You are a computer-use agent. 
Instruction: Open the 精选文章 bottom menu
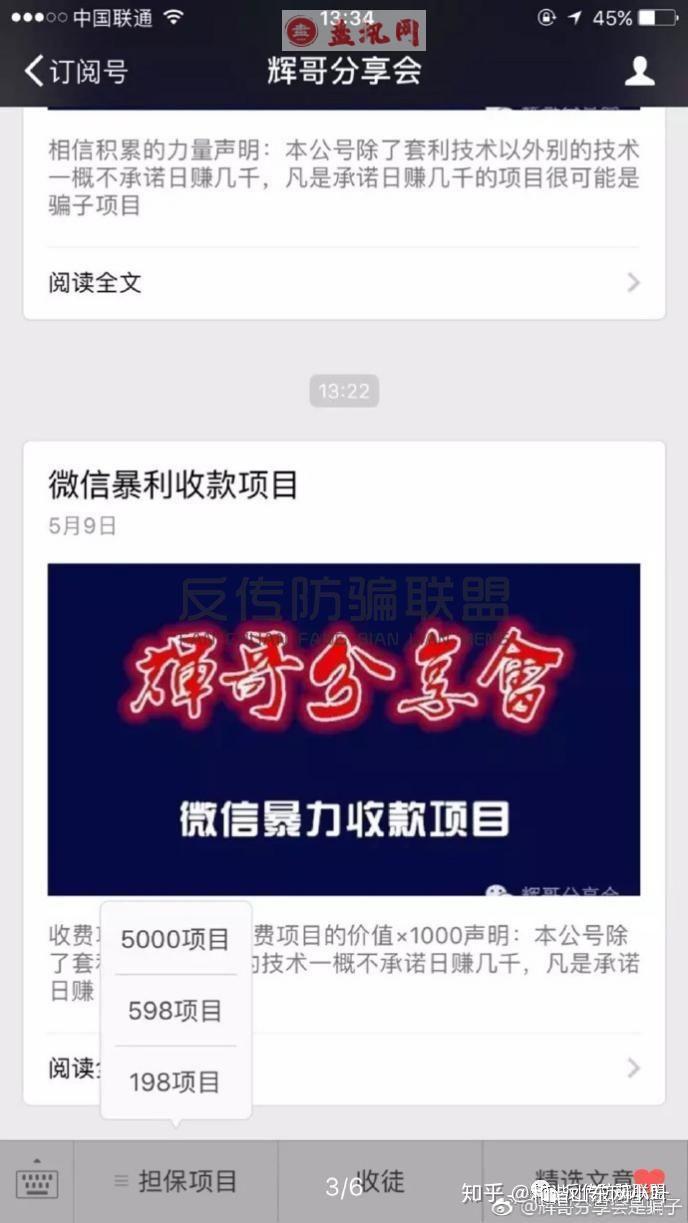pos(585,1182)
